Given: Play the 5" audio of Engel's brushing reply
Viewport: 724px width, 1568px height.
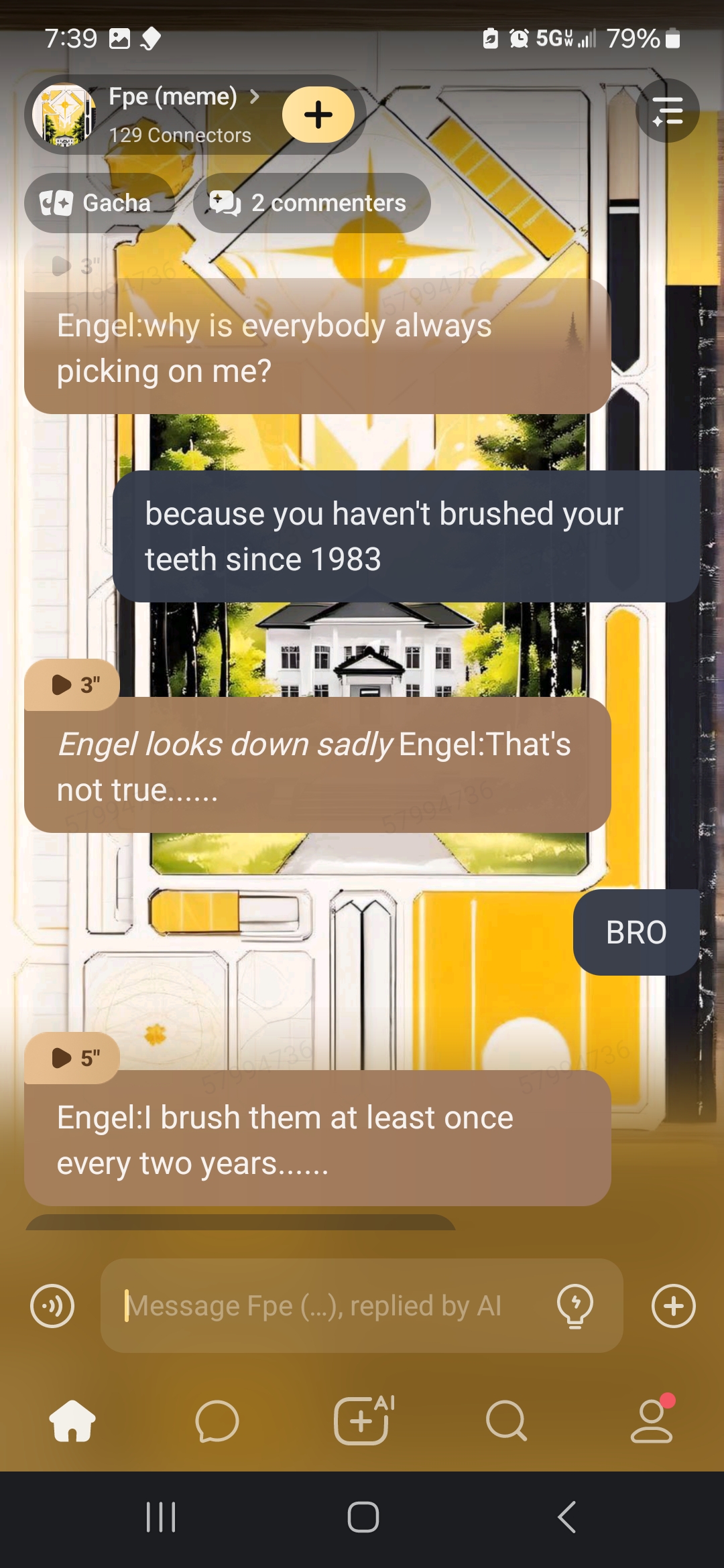Looking at the screenshot, I should [72, 1058].
